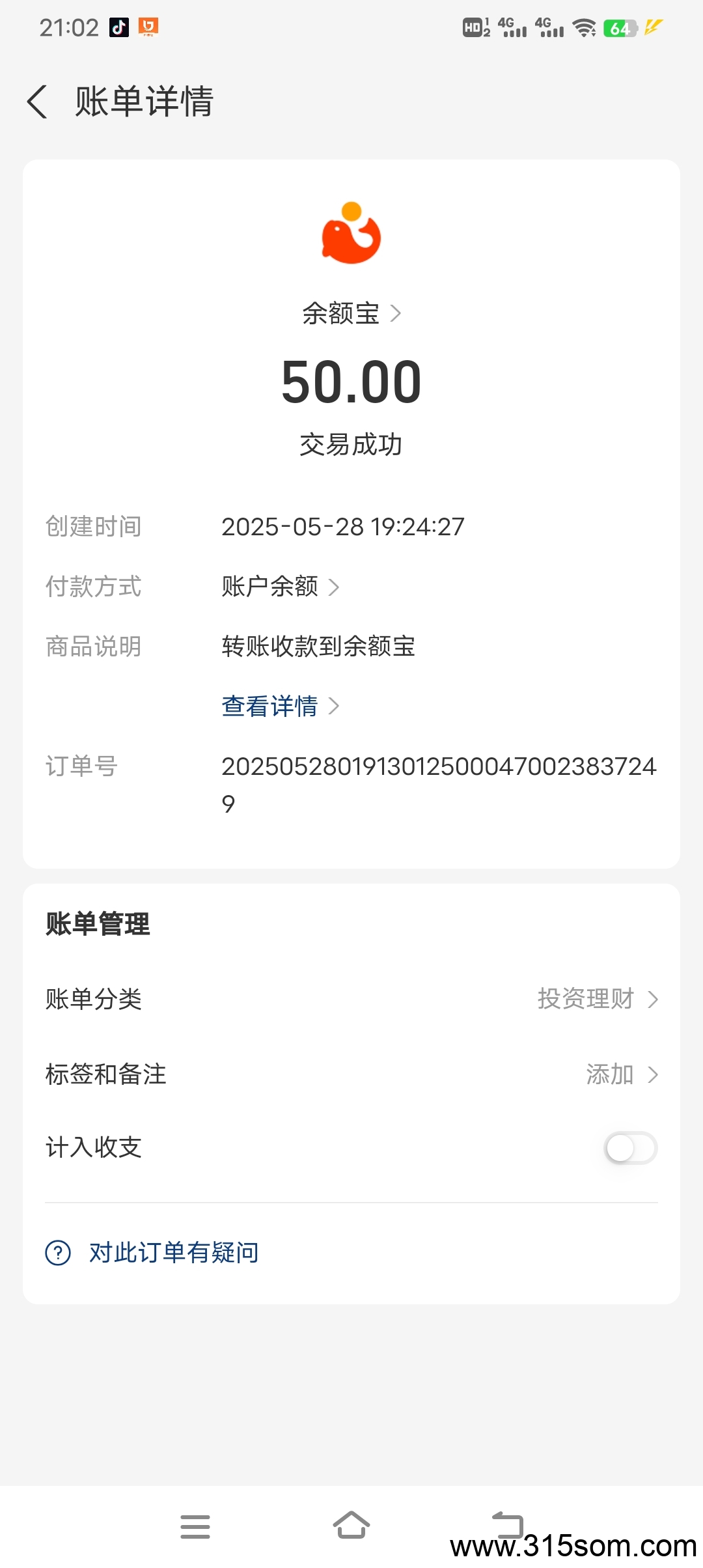
Task: Open 账户余额 payment method details
Action: [280, 587]
